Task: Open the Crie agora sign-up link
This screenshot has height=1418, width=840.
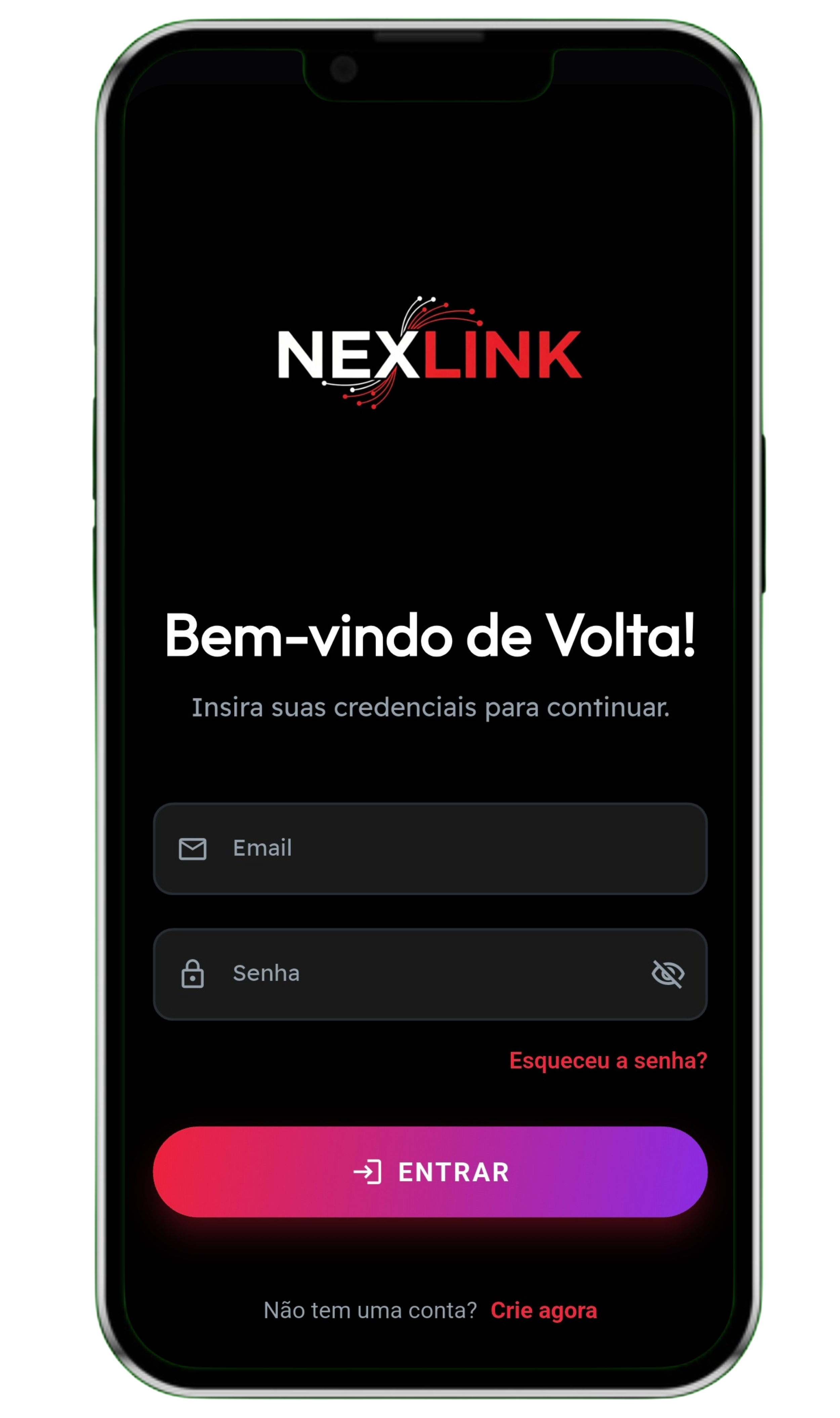Action: 543,1310
